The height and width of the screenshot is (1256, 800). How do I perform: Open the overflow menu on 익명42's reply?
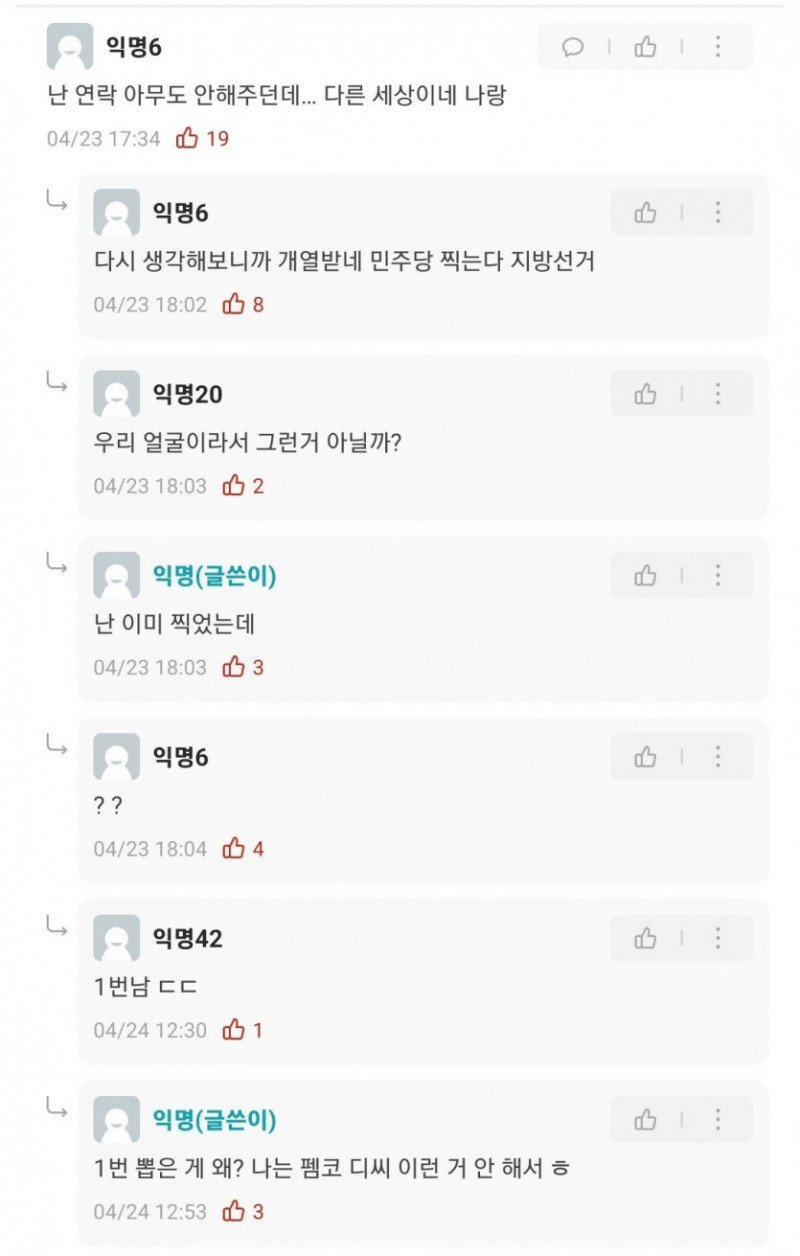pos(718,938)
